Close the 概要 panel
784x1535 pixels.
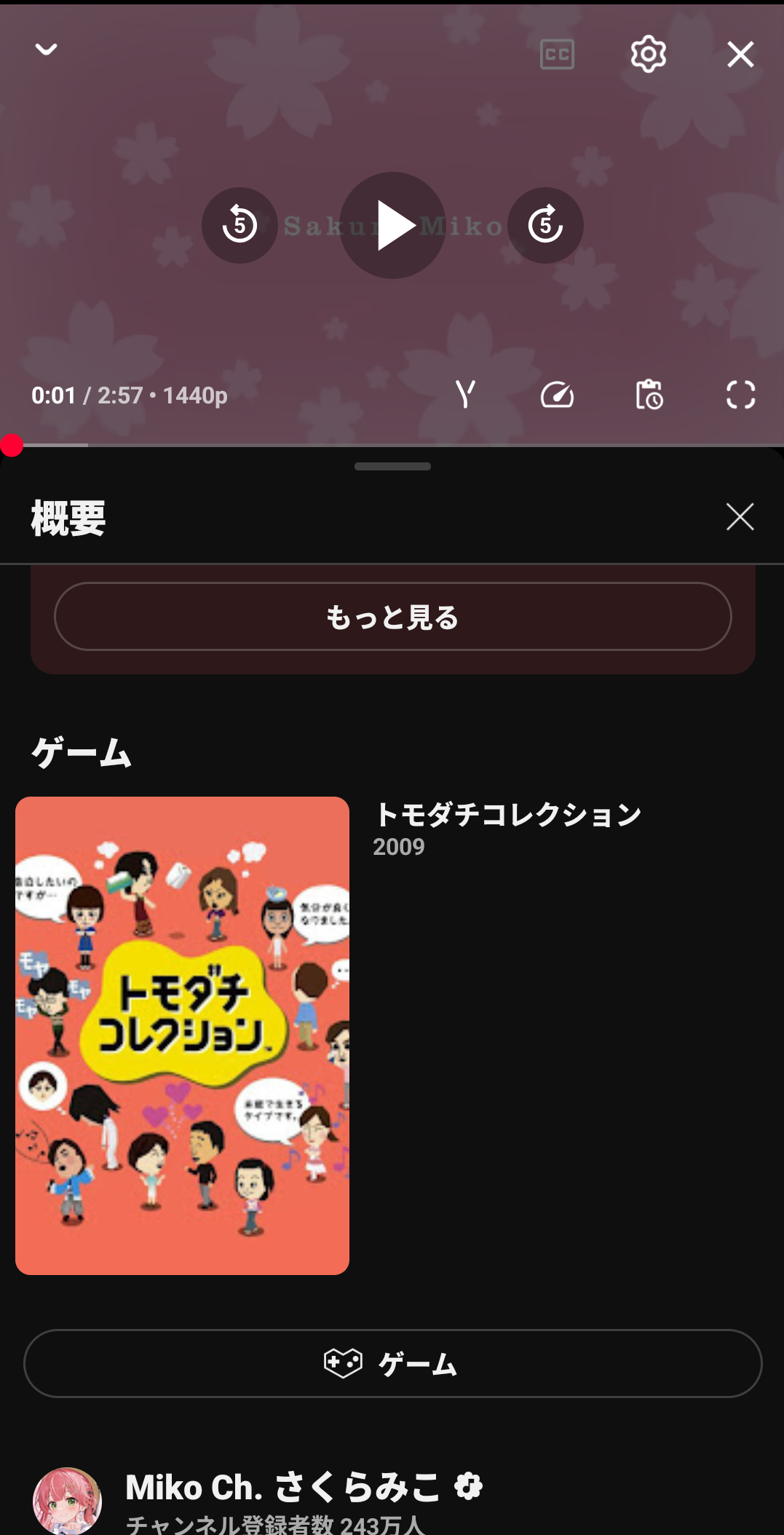(740, 517)
